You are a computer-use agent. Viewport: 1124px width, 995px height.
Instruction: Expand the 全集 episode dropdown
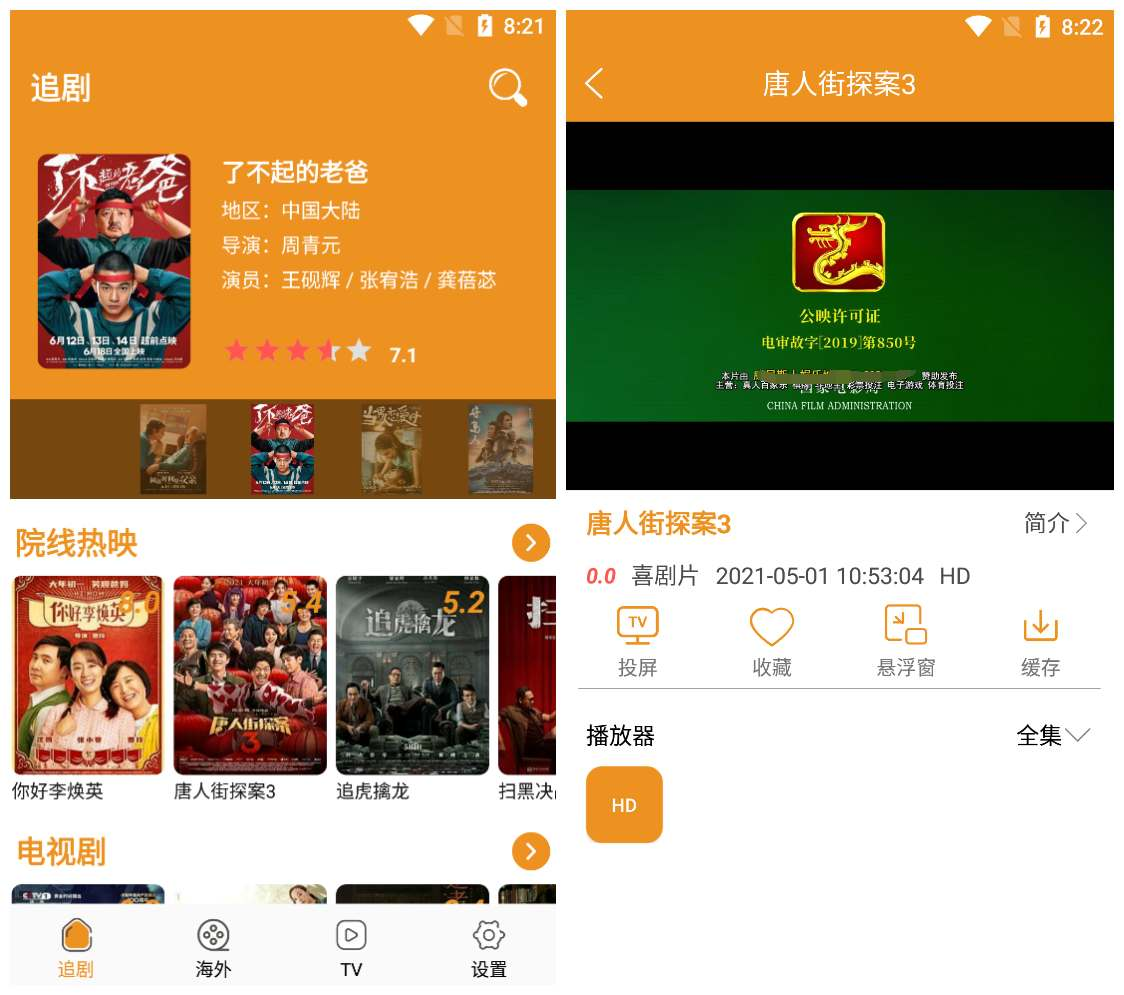click(x=1052, y=736)
